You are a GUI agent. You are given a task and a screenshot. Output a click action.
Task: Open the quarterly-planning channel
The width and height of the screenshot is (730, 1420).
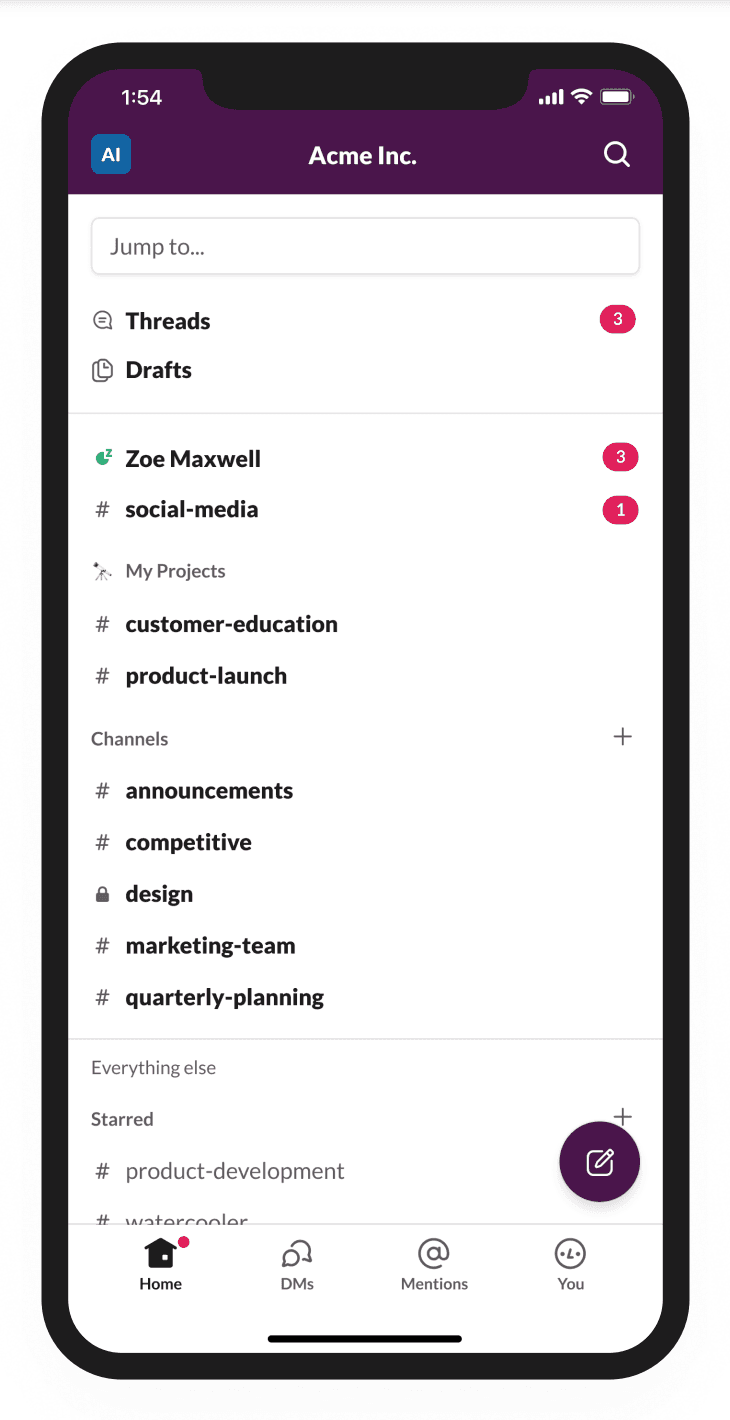click(x=224, y=997)
